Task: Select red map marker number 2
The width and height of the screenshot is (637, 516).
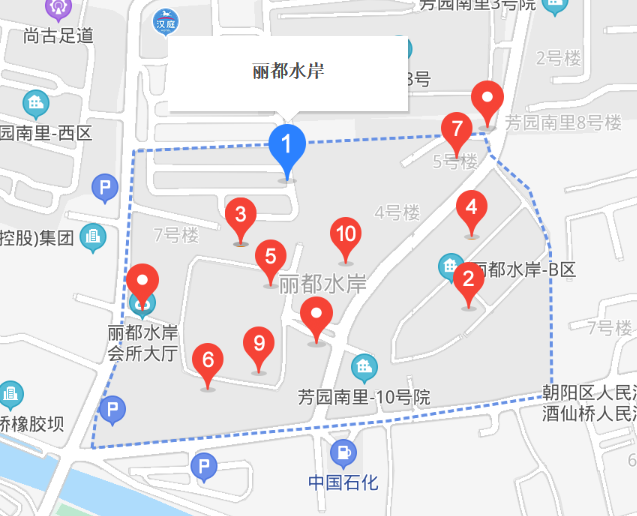Action: click(x=466, y=279)
